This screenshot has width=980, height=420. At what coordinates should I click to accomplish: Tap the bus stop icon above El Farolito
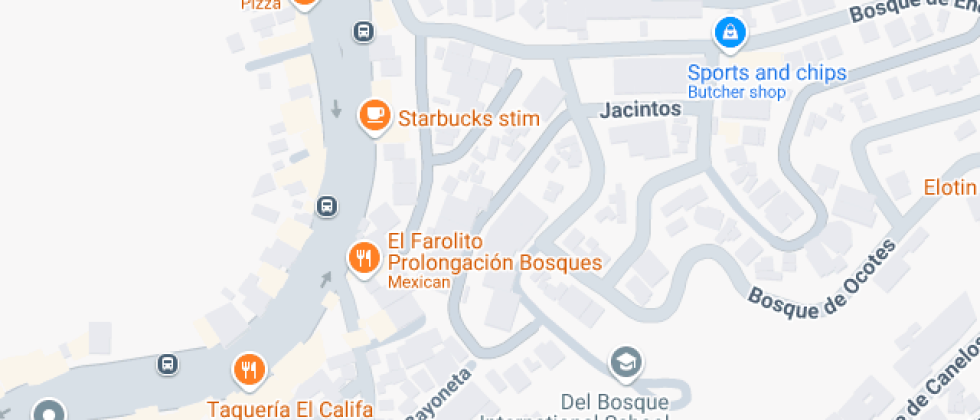tap(326, 207)
